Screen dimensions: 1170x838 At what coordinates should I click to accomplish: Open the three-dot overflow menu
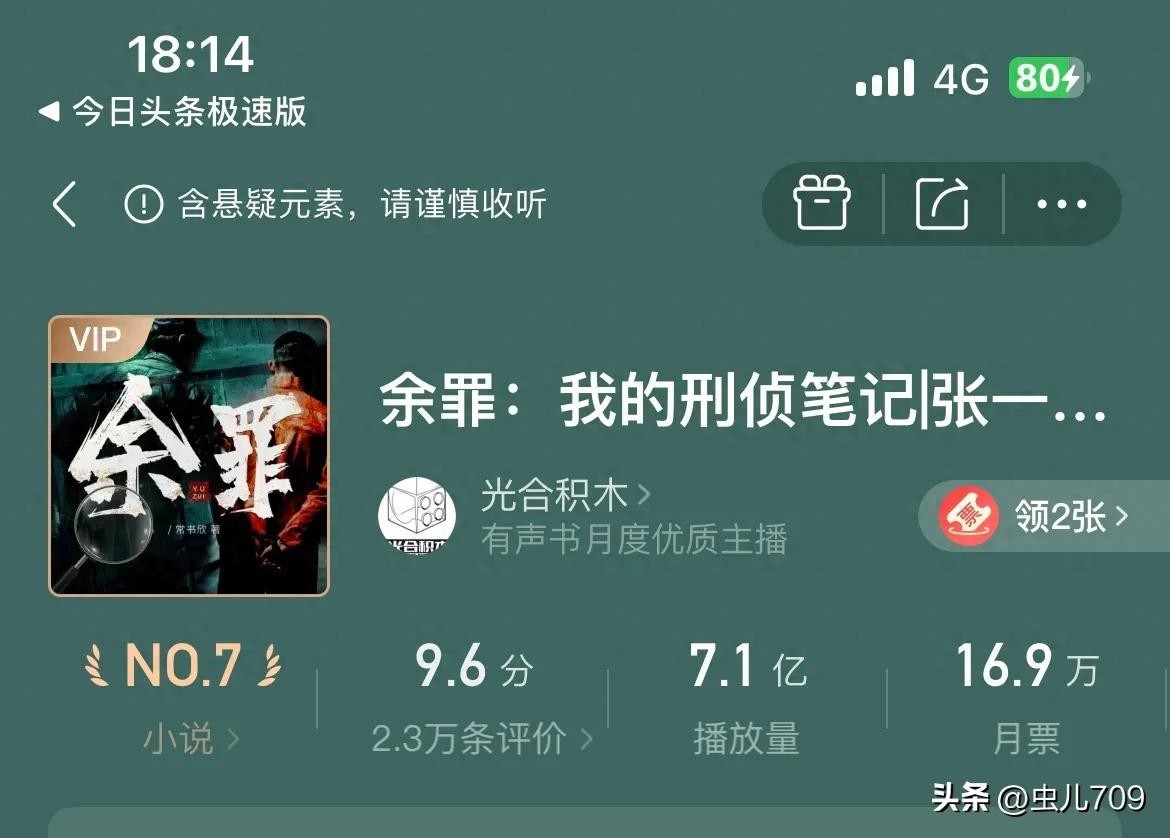(1061, 204)
